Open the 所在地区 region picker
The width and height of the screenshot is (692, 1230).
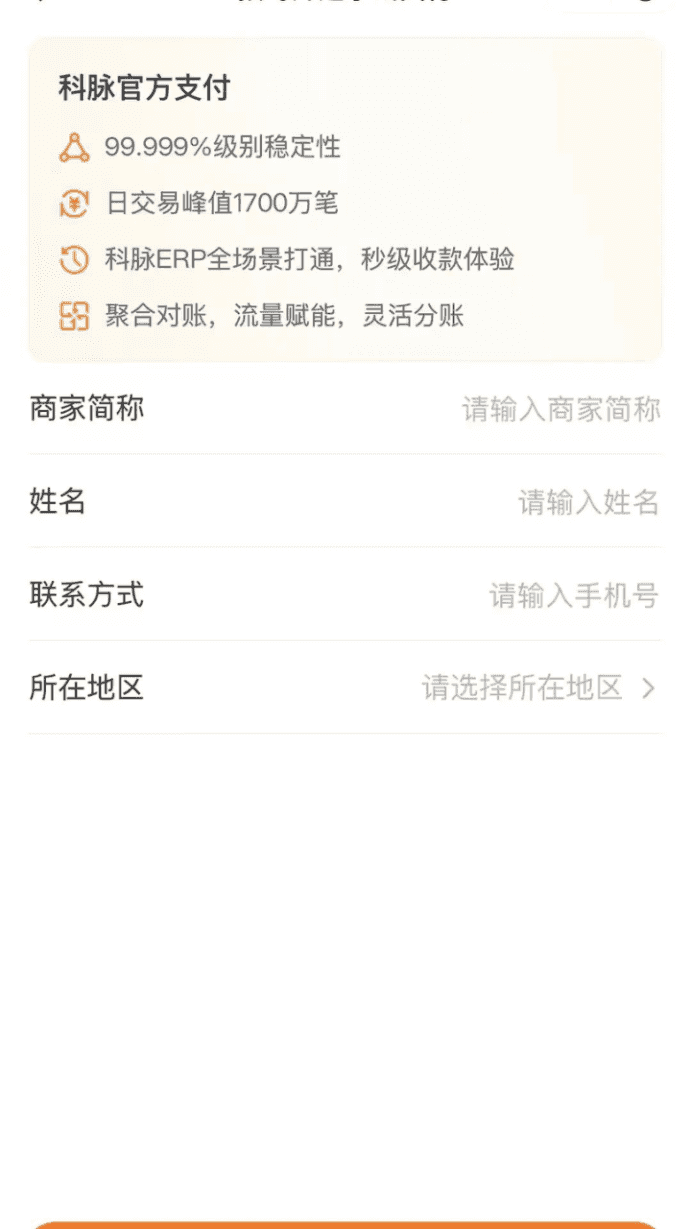538,688
